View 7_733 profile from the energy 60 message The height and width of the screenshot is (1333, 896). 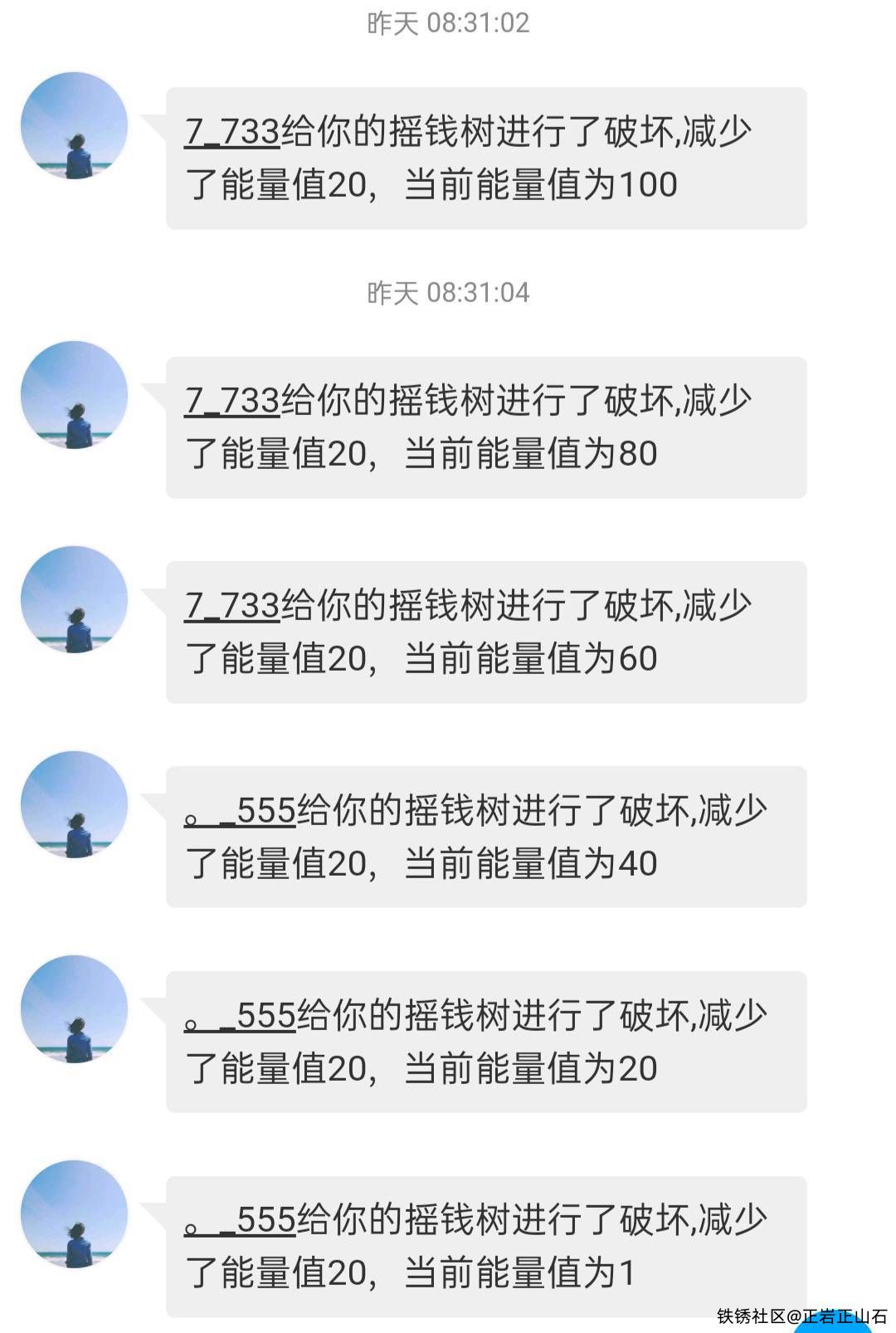coord(231,606)
